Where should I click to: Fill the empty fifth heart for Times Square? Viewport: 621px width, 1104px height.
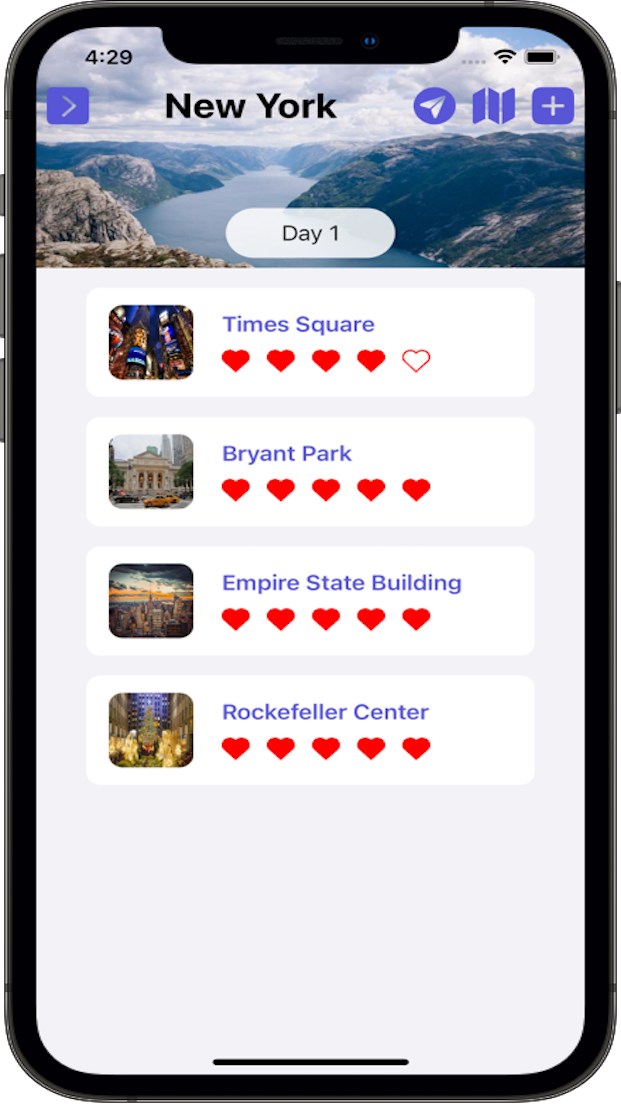[416, 361]
